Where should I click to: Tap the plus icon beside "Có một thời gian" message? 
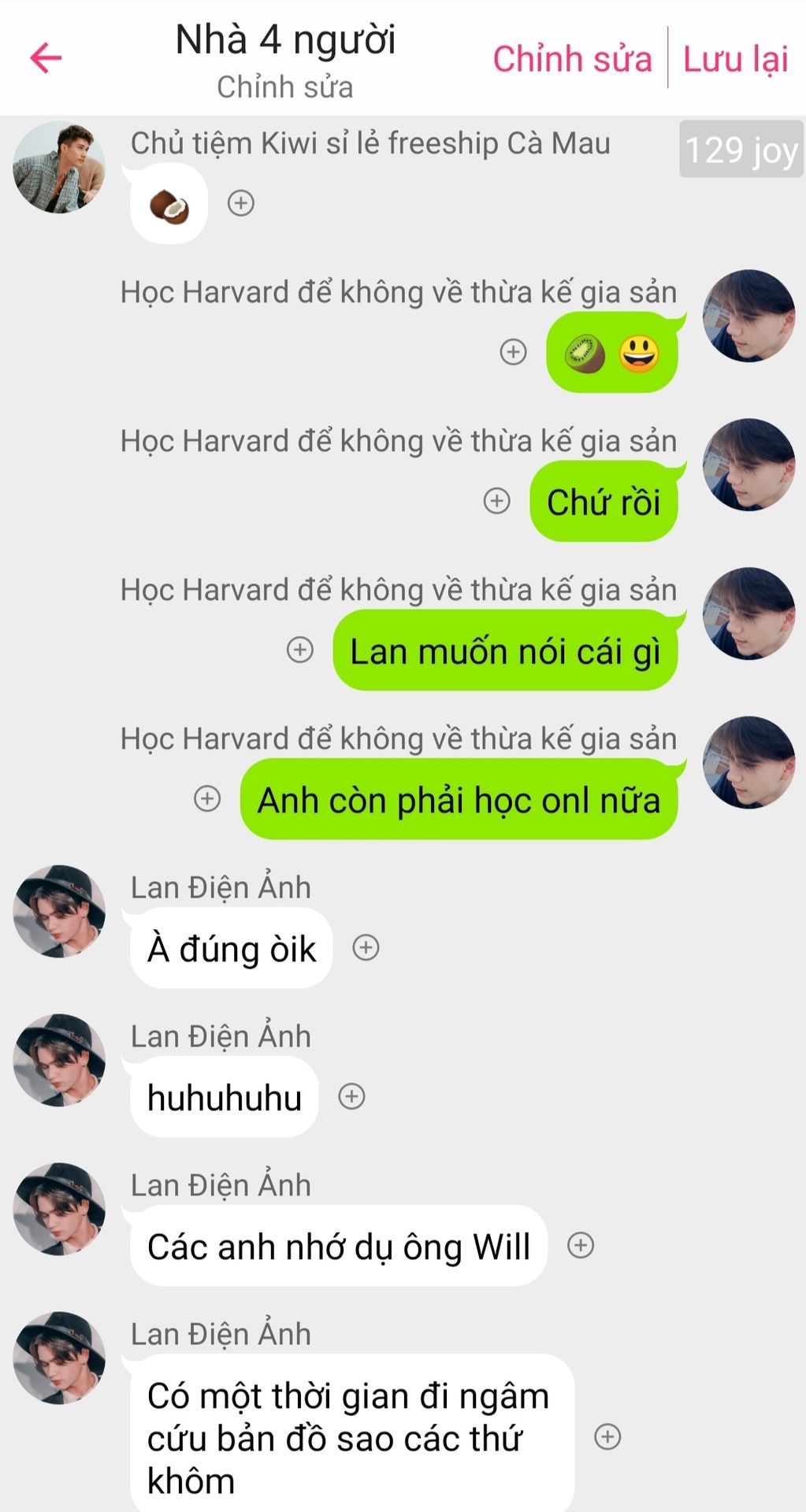click(607, 1436)
